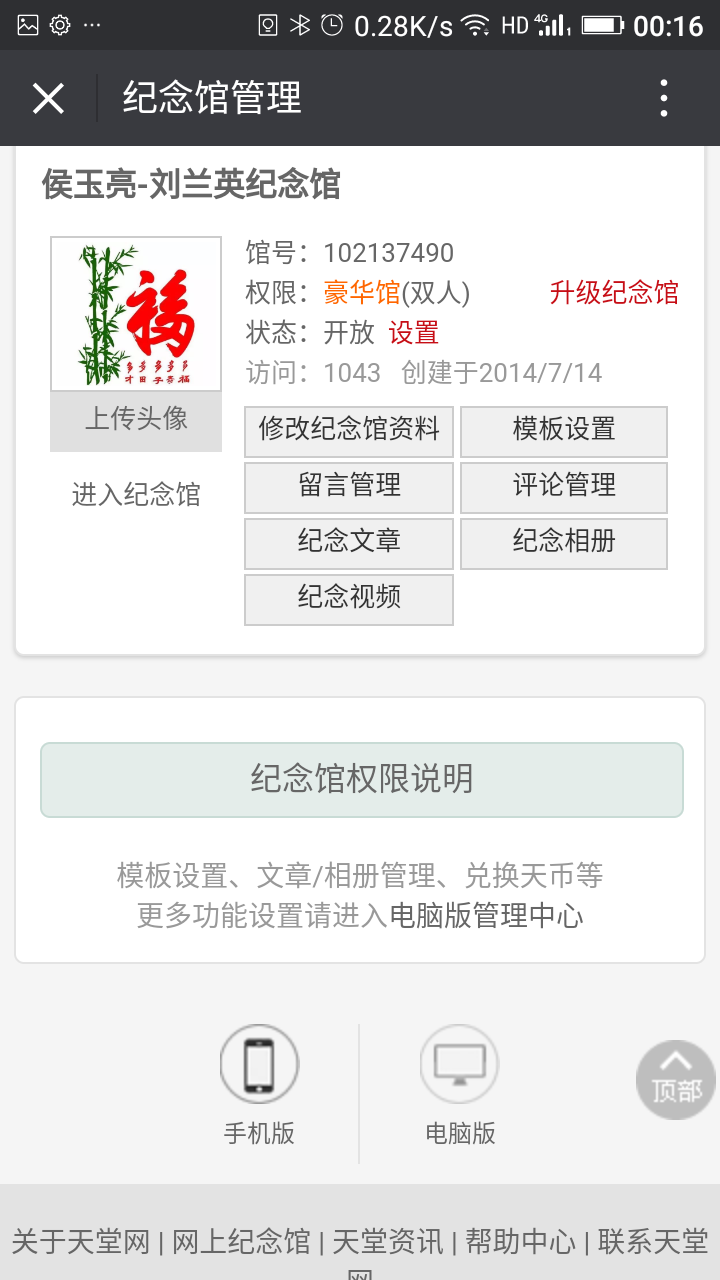This screenshot has width=720, height=1280.
Task: Open 升级纪念馆 upgrade link
Action: pyautogui.click(x=614, y=292)
